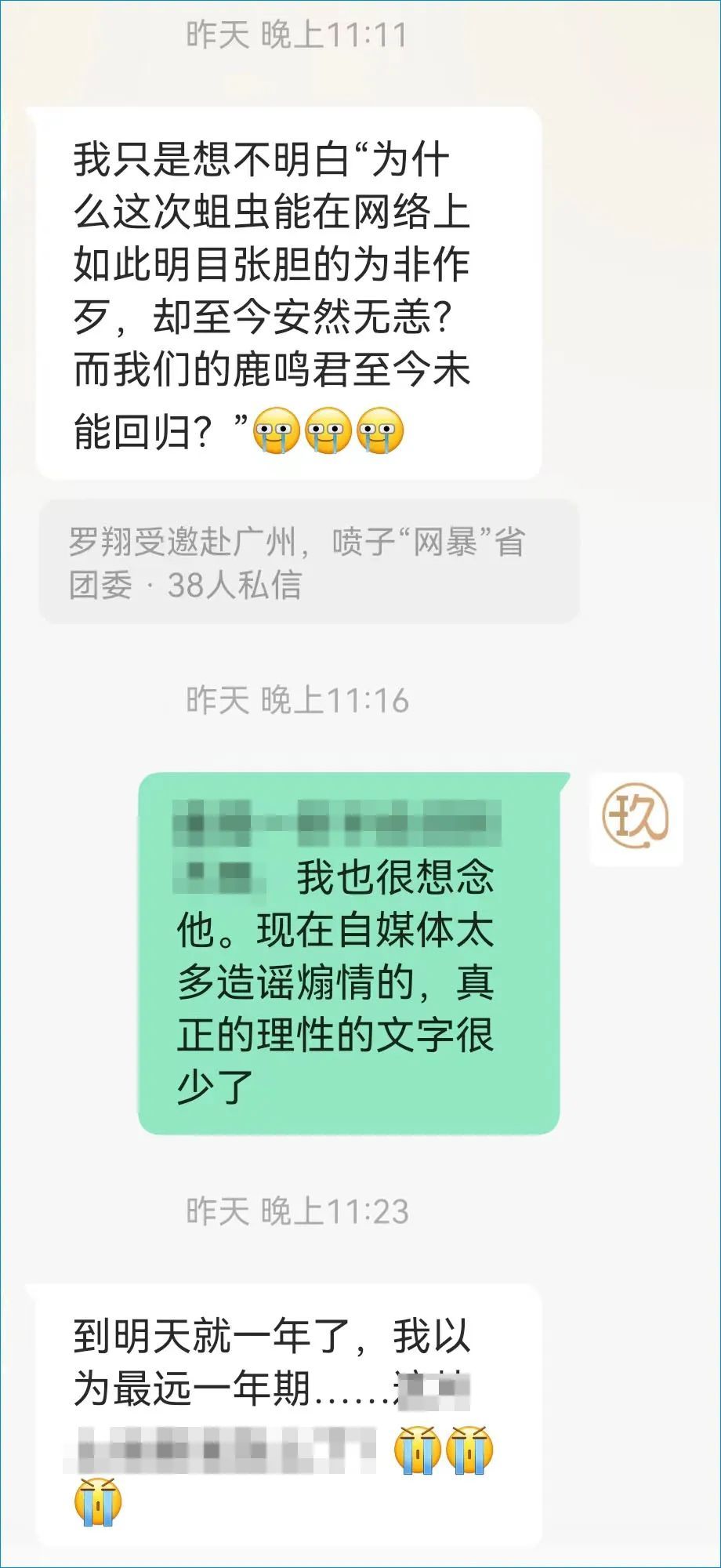This screenshot has width=721, height=1568.
Task: Open the quoted article about 罗翔受邀赴广州
Action: (308, 562)
